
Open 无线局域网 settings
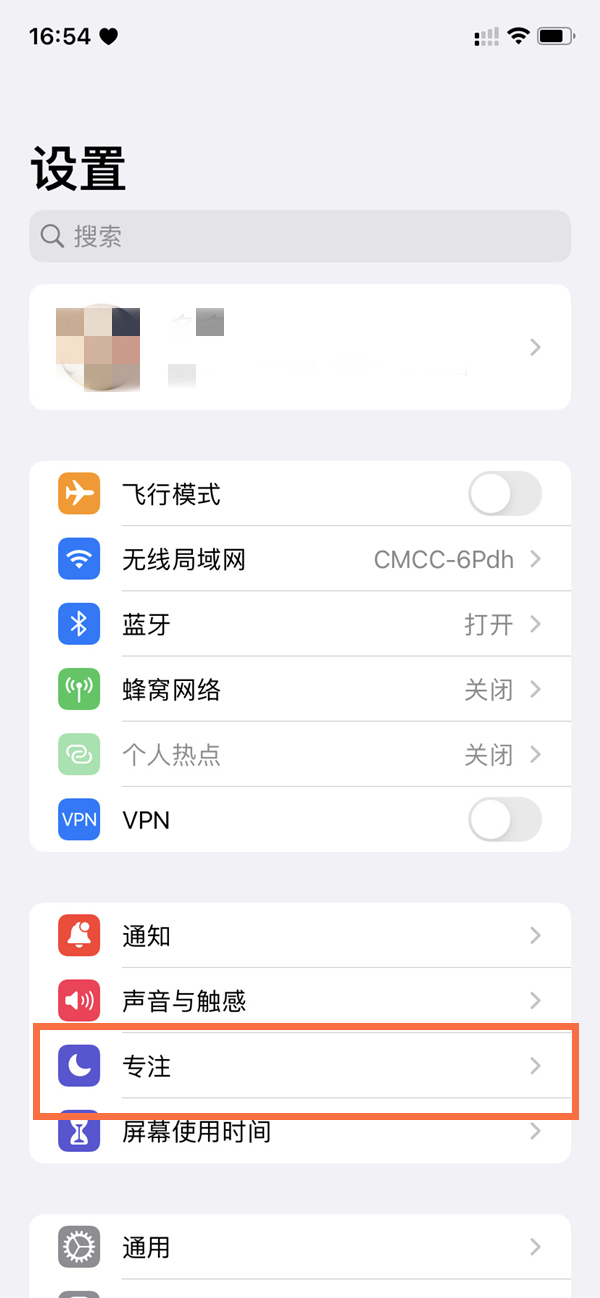pyautogui.click(x=300, y=559)
